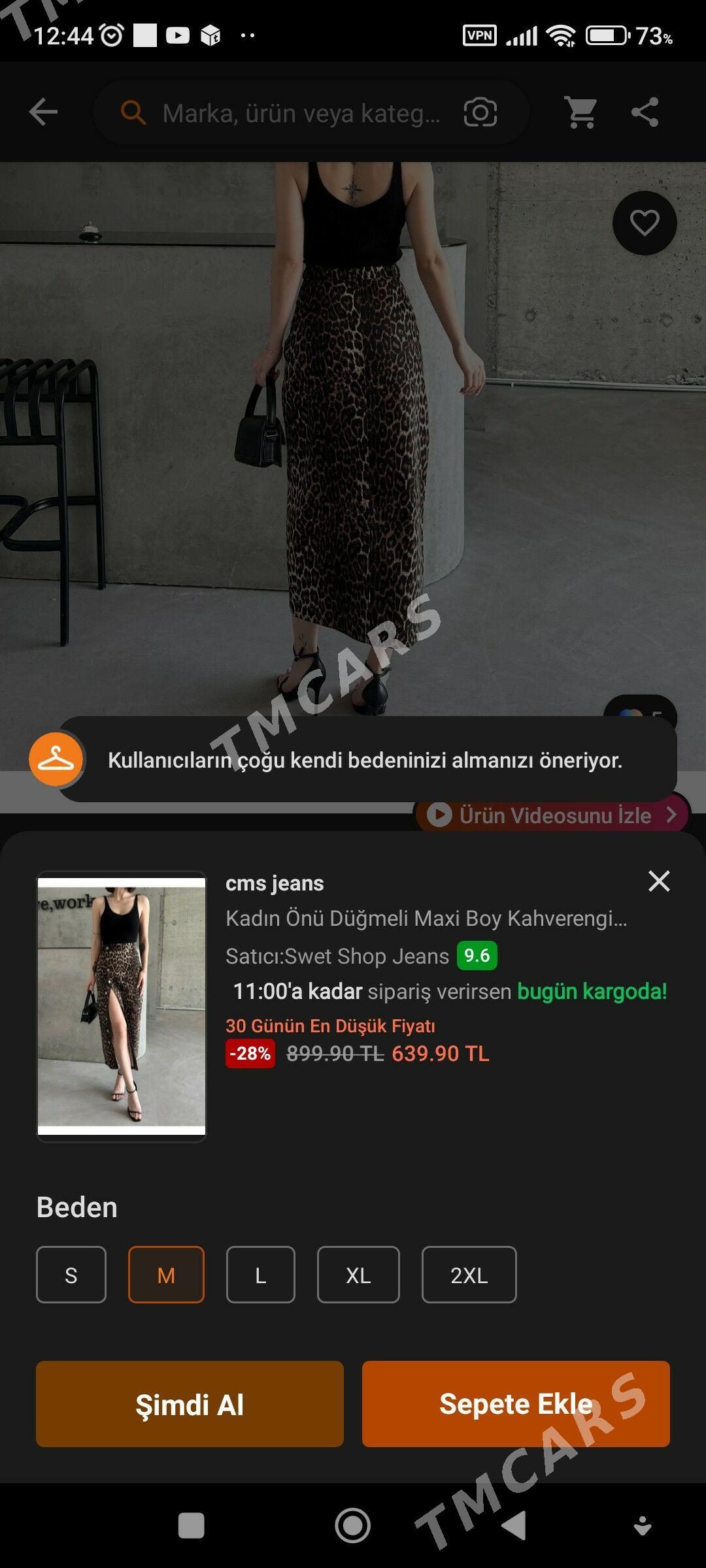This screenshot has width=706, height=1568.
Task: Open recent apps from navigation bar
Action: coord(191,1526)
